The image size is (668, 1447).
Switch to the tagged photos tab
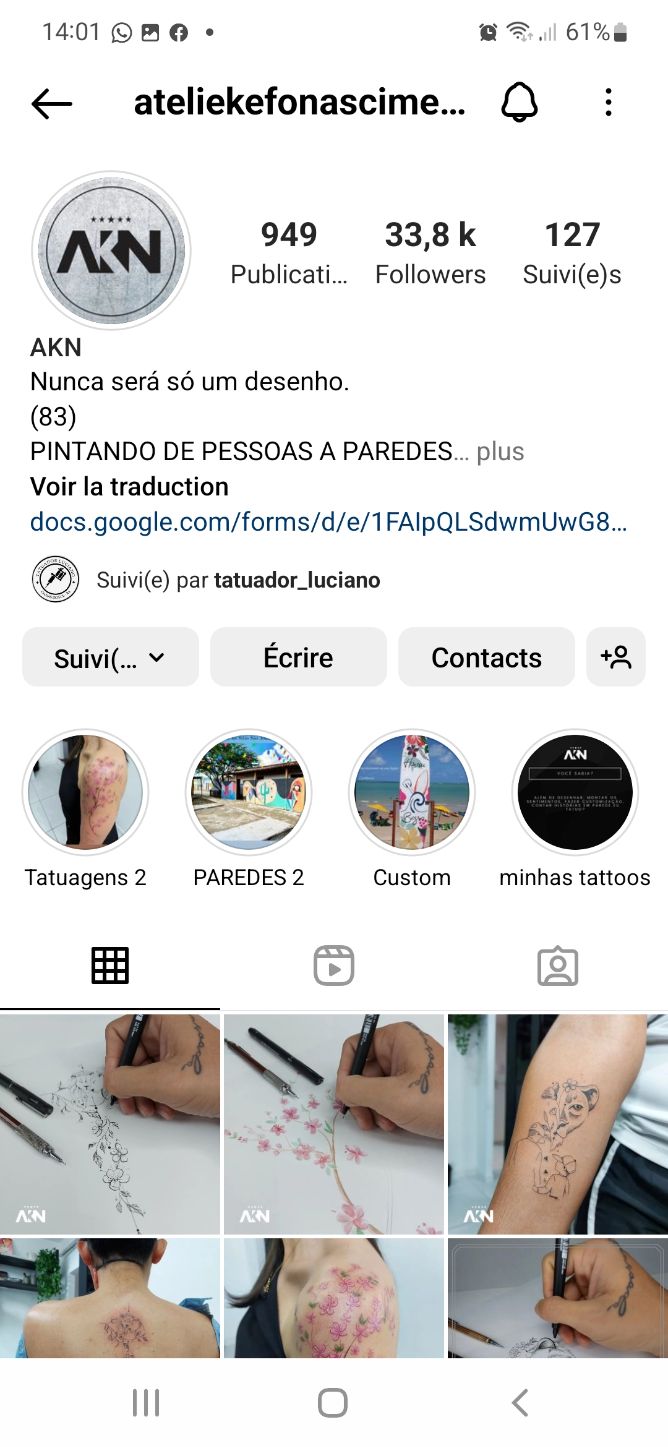click(x=557, y=966)
